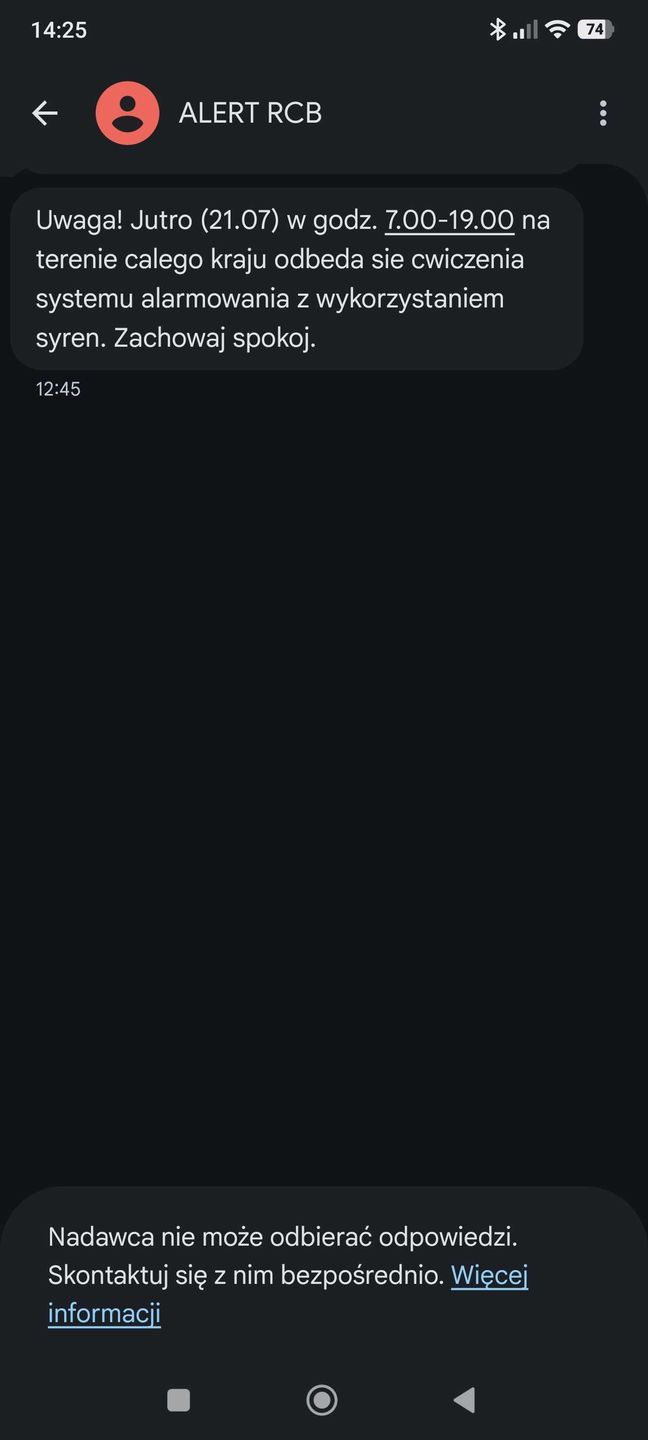
Task: Go back using the top-left arrow
Action: pos(45,113)
